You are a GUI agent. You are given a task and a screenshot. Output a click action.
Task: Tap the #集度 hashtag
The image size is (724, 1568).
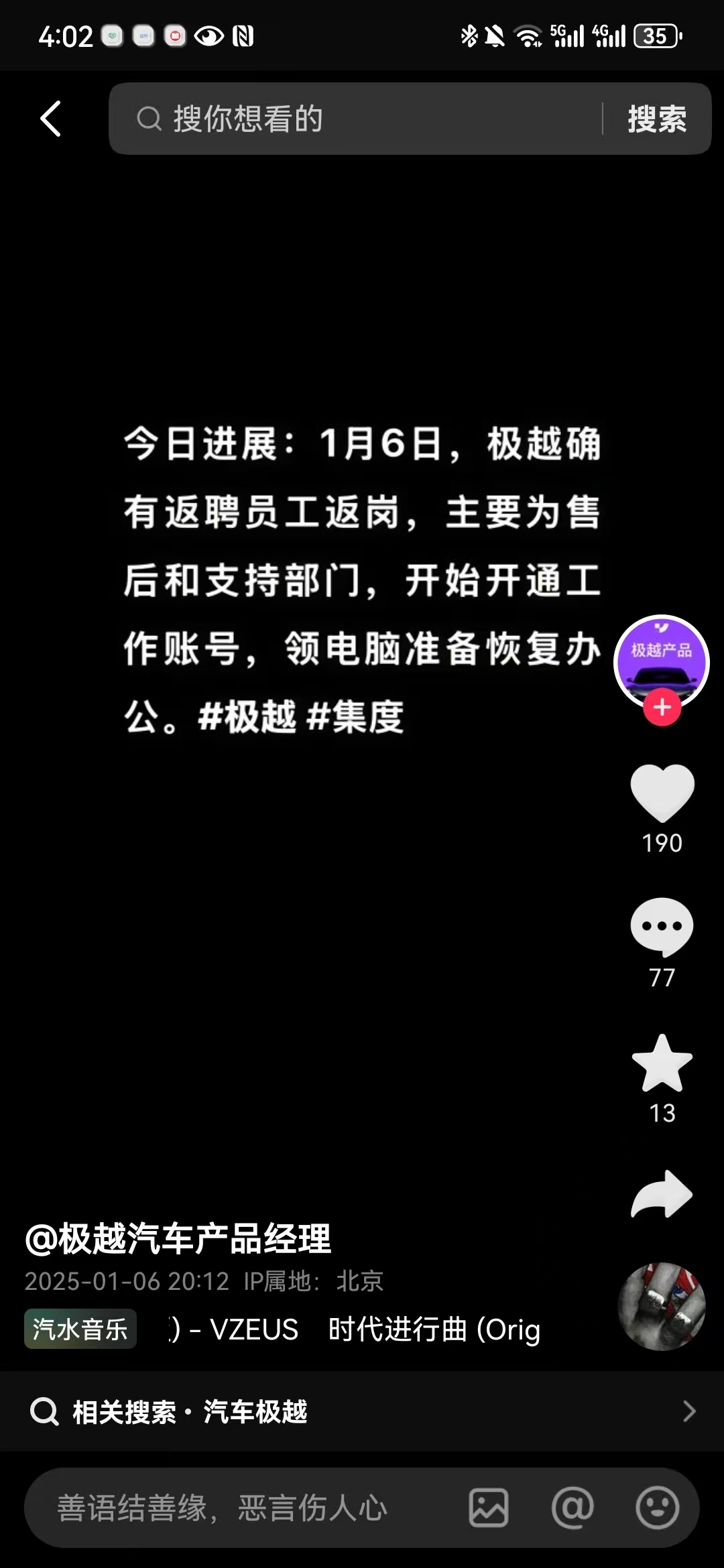355,717
